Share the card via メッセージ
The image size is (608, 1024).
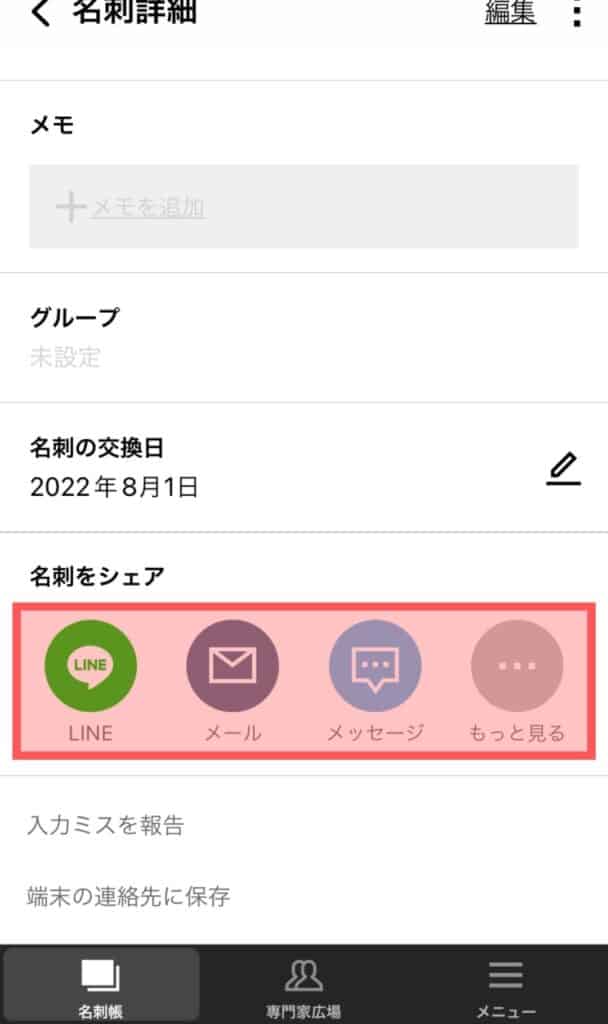375,680
